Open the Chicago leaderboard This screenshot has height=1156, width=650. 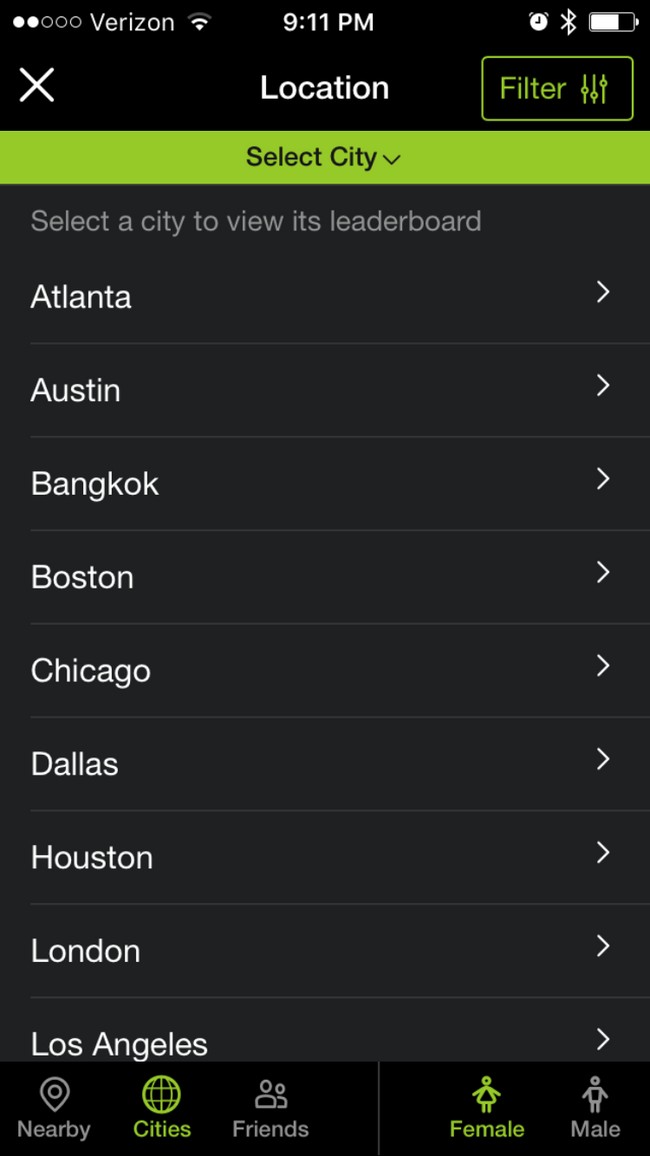[x=325, y=670]
